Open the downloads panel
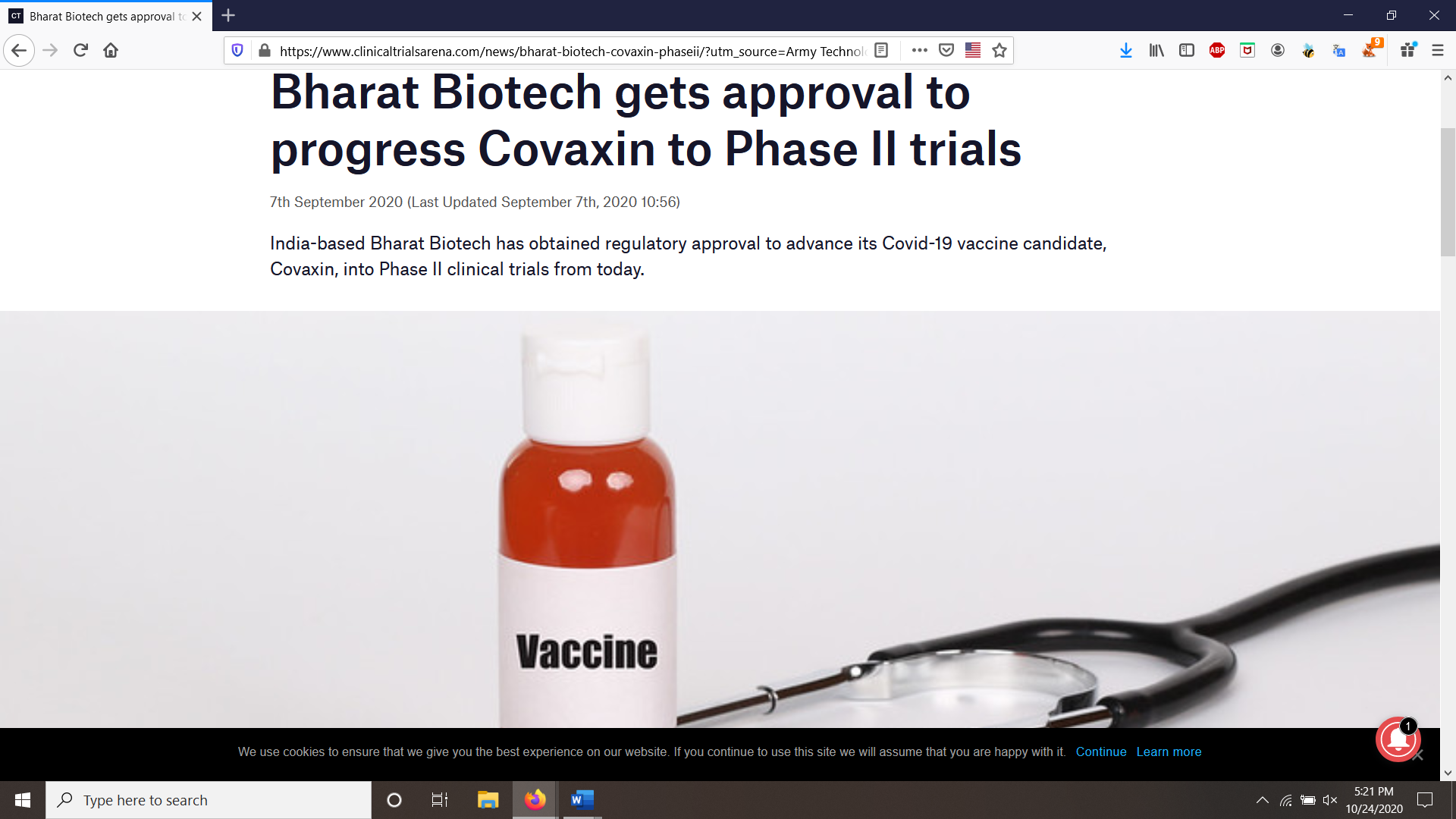Viewport: 1456px width, 819px height. tap(1126, 51)
